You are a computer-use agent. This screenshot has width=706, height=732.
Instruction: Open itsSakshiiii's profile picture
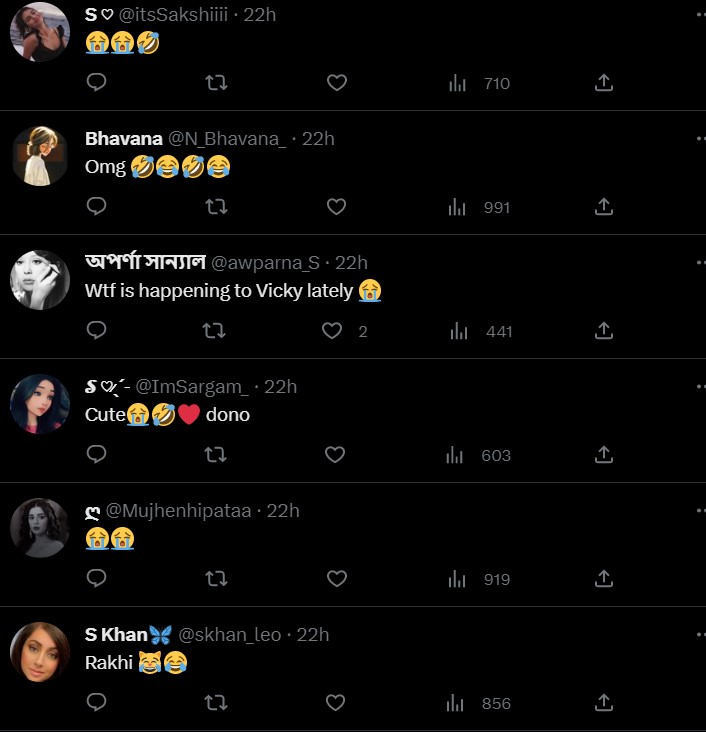pyautogui.click(x=40, y=33)
